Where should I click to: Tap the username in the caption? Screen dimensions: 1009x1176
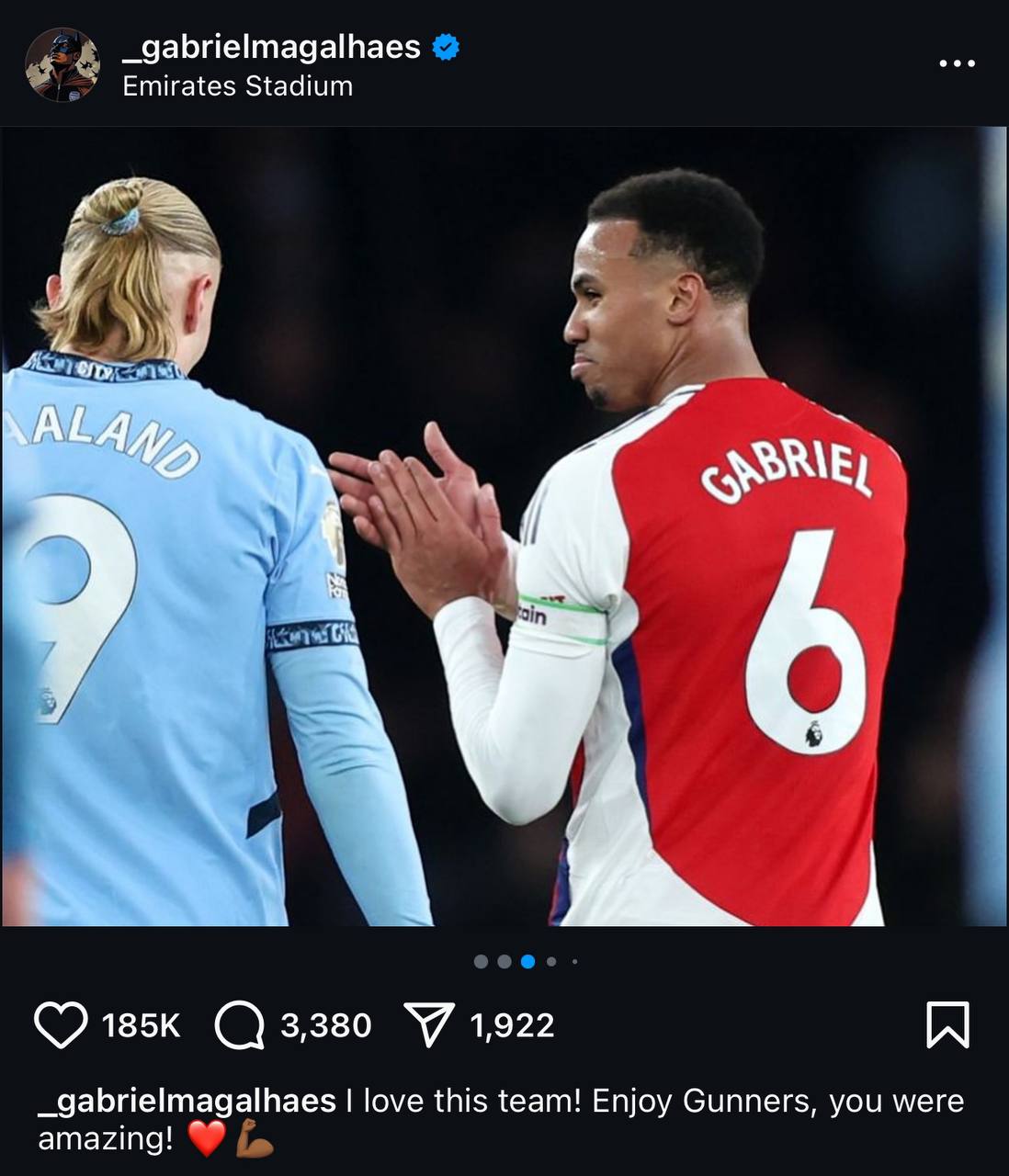pyautogui.click(x=187, y=1101)
